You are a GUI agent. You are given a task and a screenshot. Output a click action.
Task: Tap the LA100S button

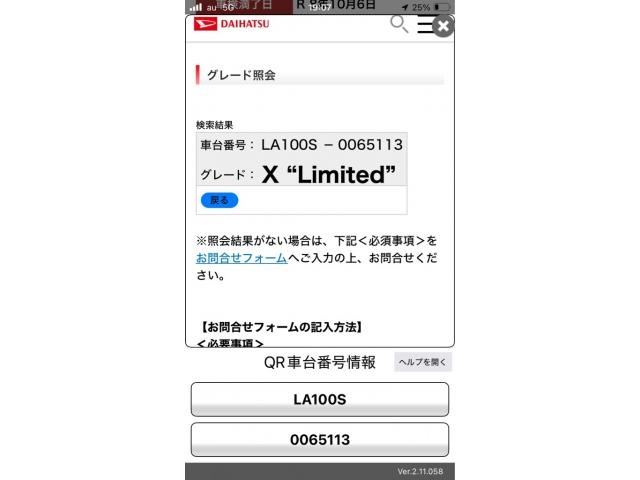(319, 399)
